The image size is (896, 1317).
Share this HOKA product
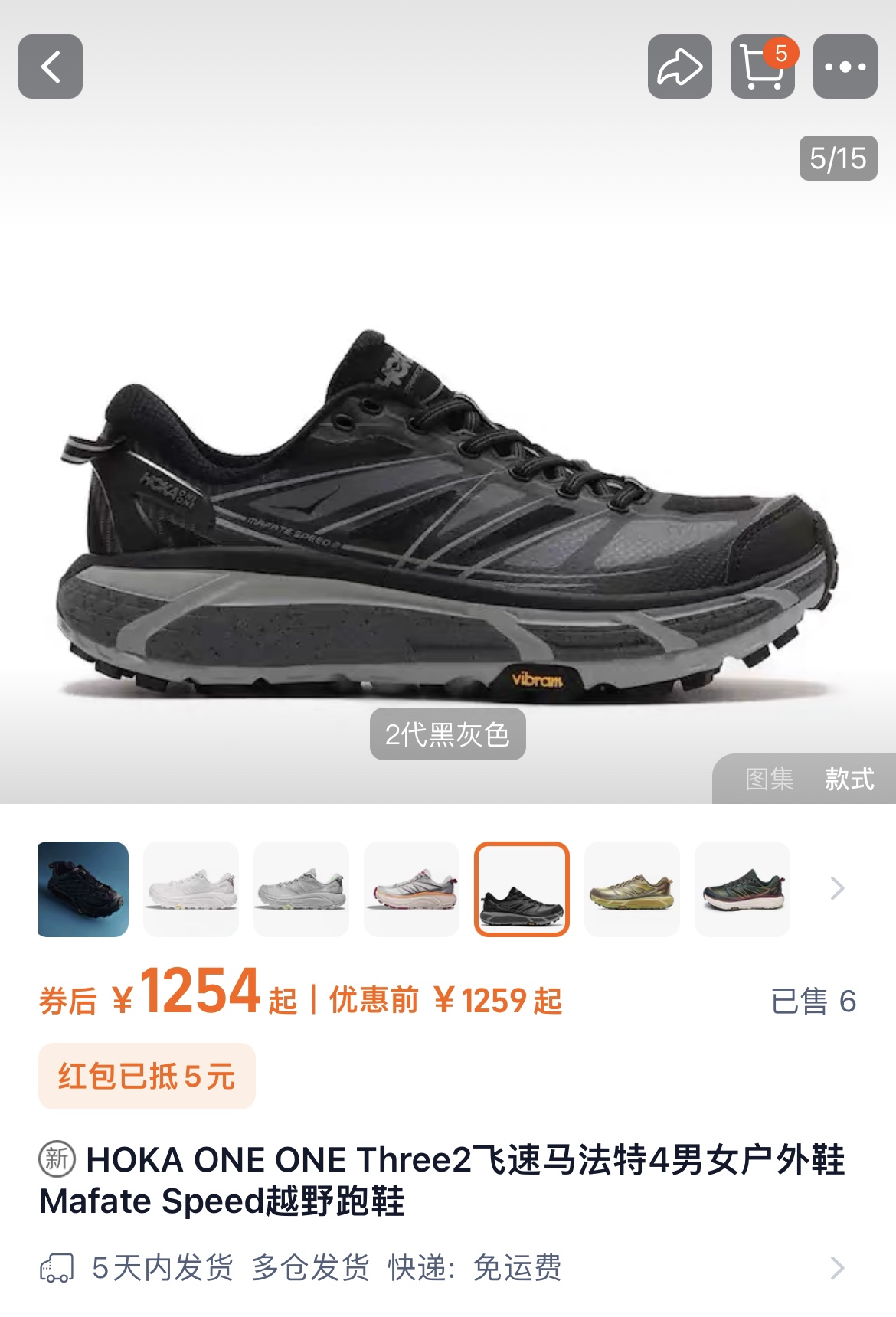tap(679, 67)
